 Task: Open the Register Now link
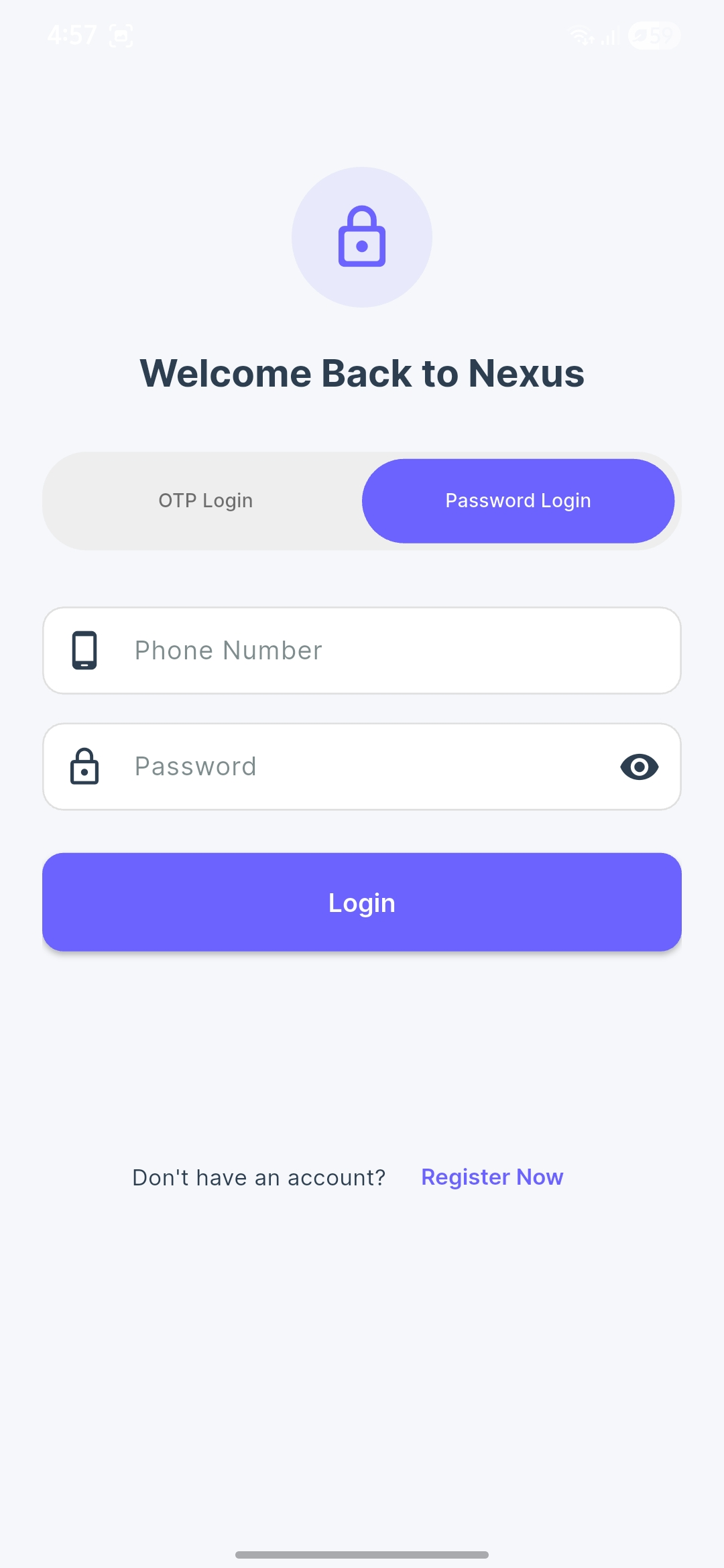click(x=492, y=1177)
